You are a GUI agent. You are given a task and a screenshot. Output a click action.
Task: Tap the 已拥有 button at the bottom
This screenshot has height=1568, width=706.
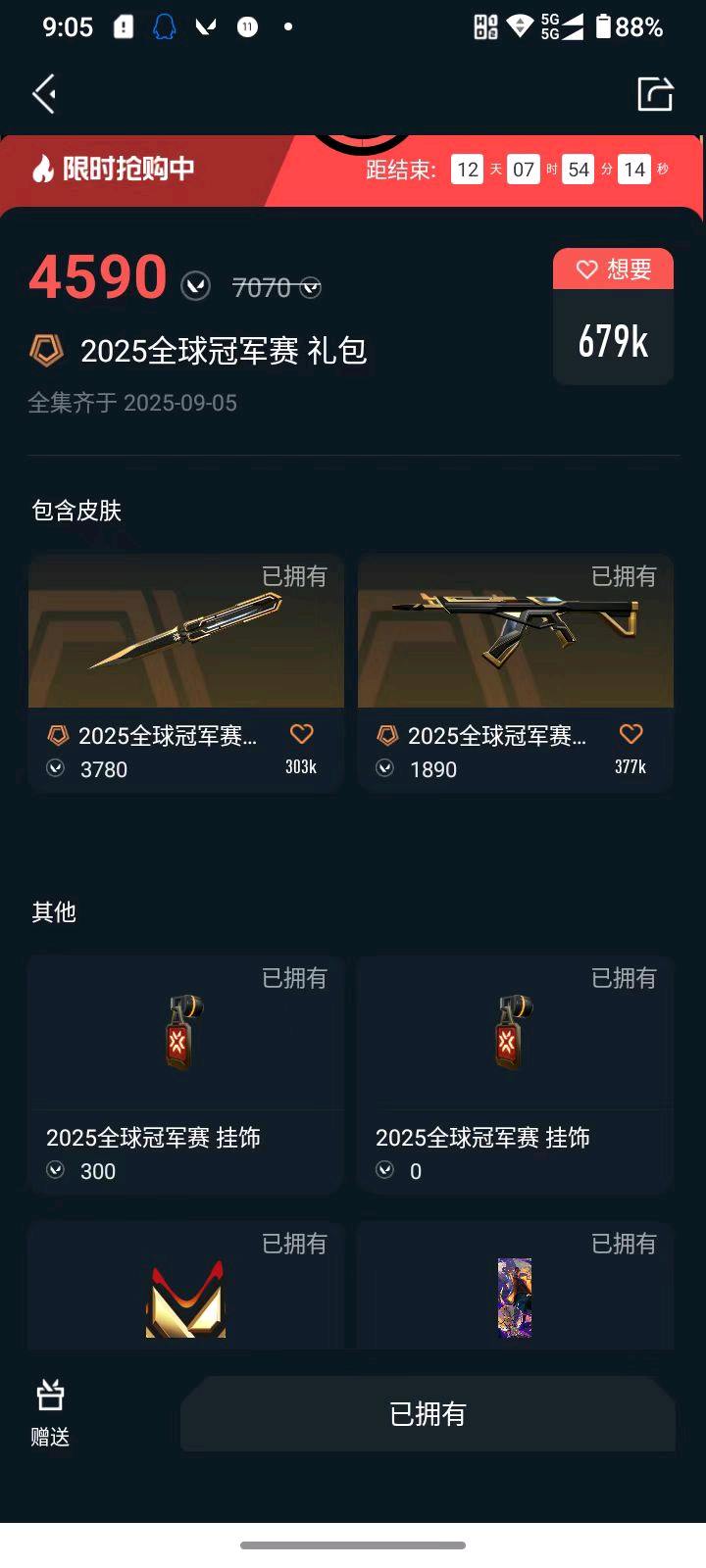click(x=428, y=1413)
